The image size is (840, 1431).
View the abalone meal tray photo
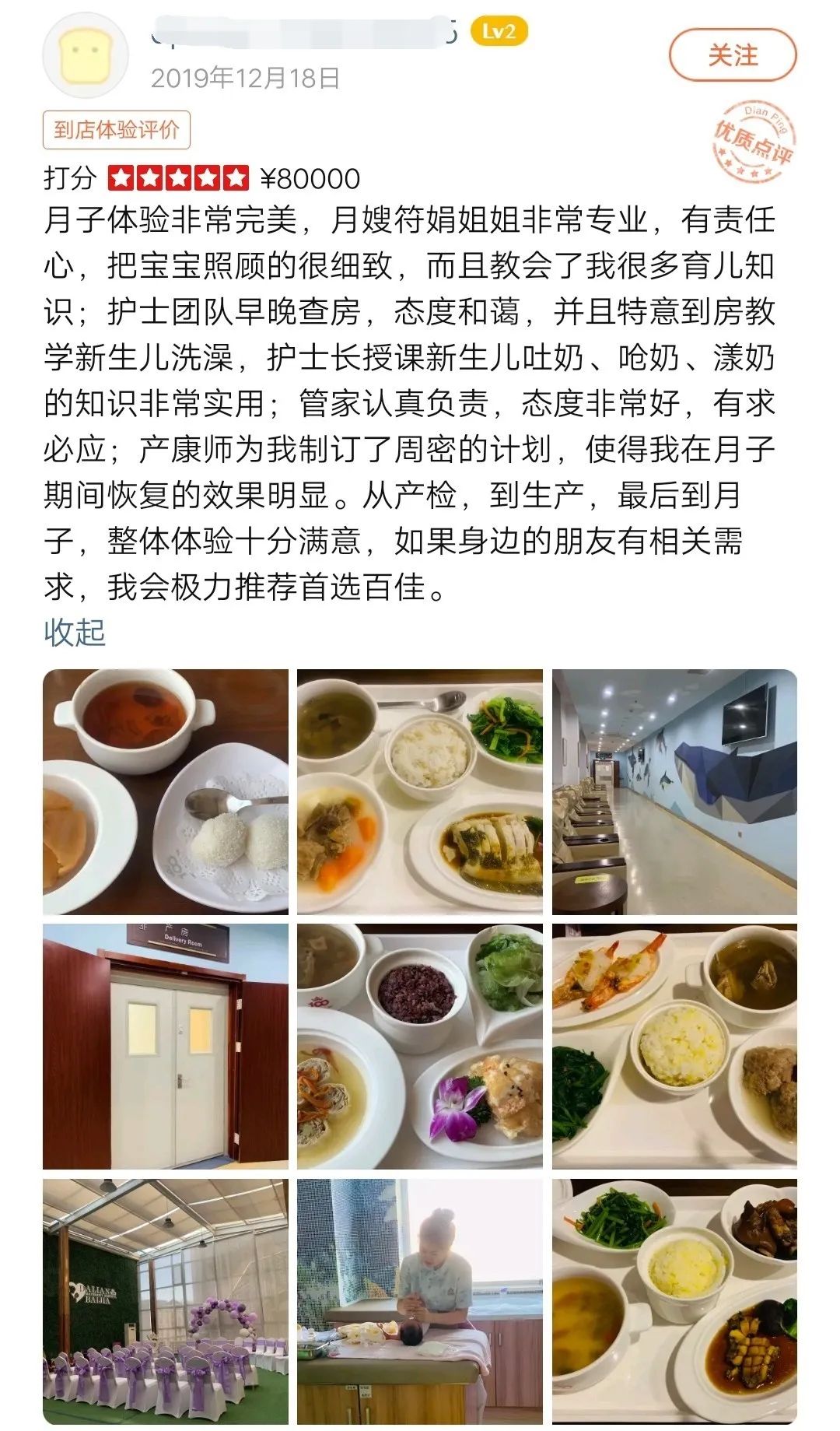(x=674, y=1300)
